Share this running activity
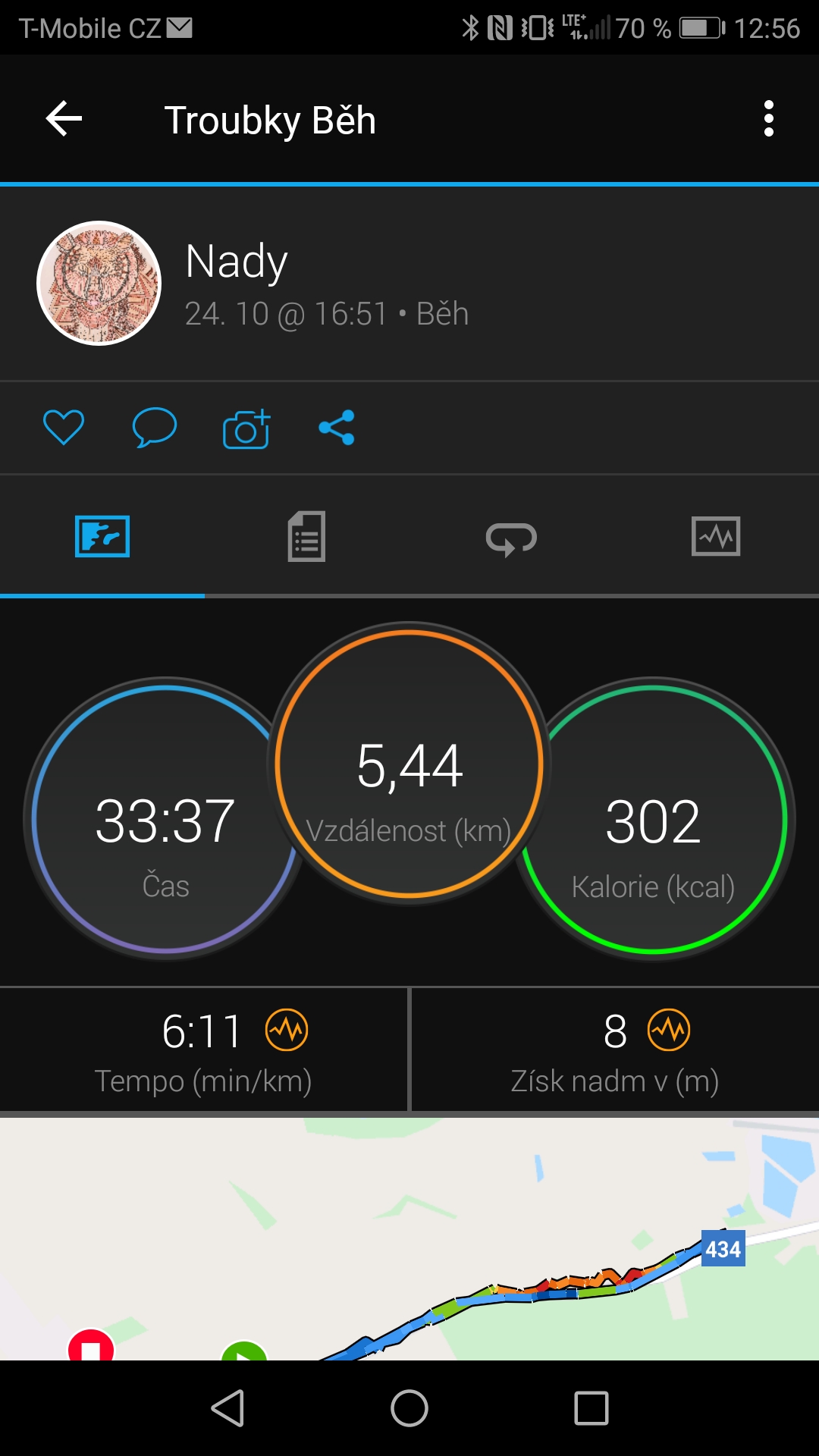 pyautogui.click(x=337, y=427)
